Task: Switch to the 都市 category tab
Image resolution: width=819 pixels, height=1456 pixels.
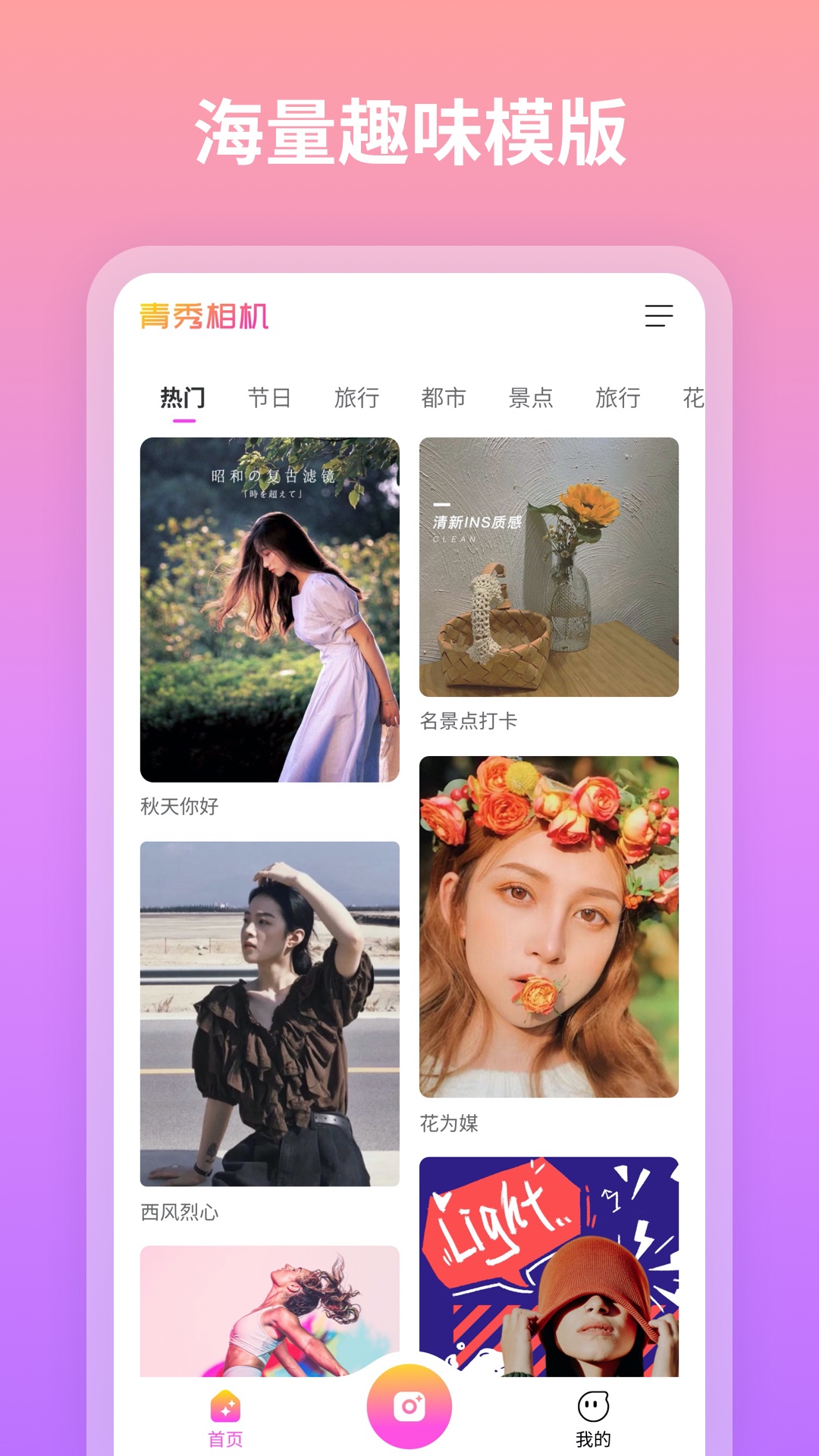Action: tap(445, 397)
